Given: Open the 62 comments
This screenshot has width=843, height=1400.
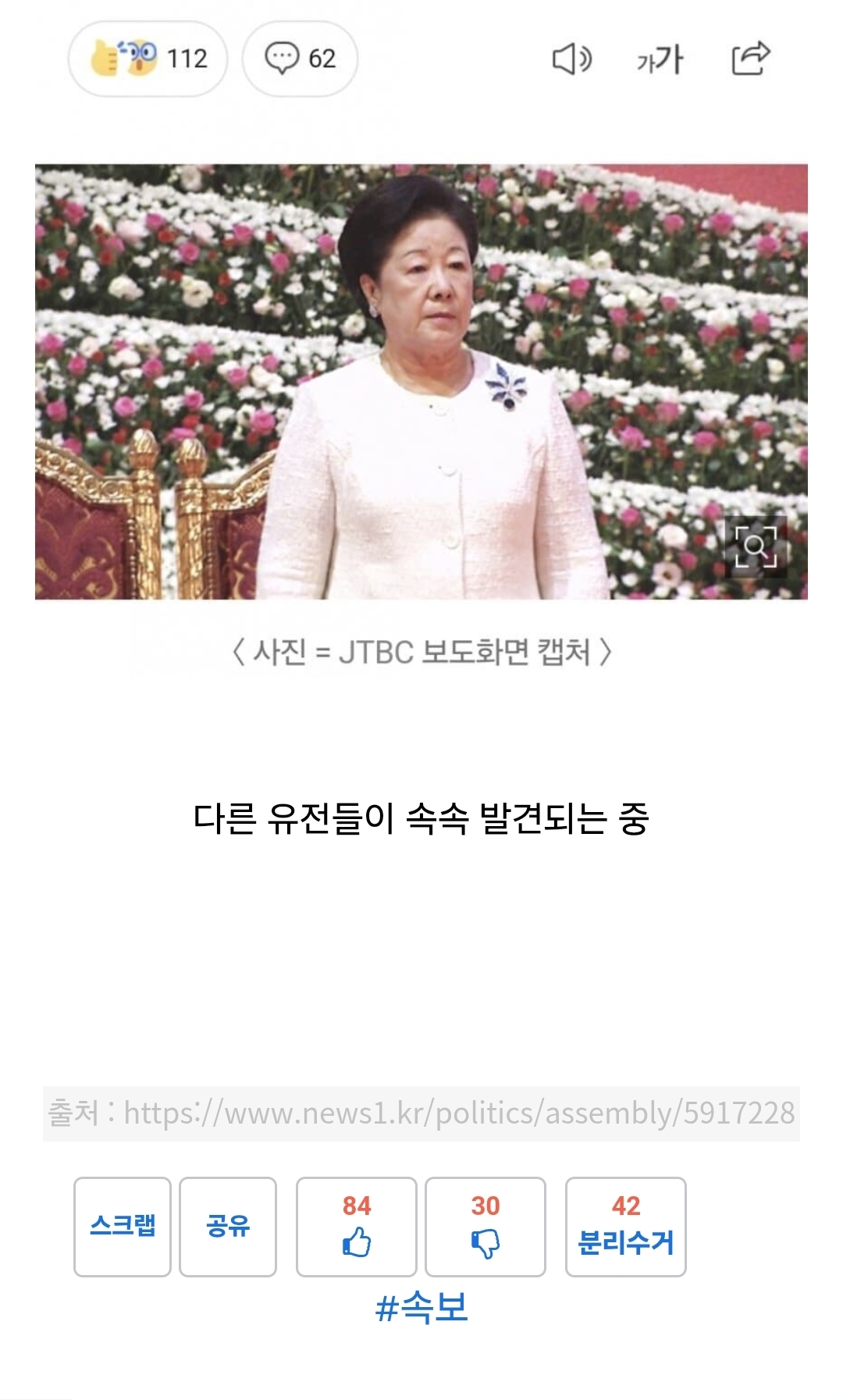Looking at the screenshot, I should coord(300,59).
